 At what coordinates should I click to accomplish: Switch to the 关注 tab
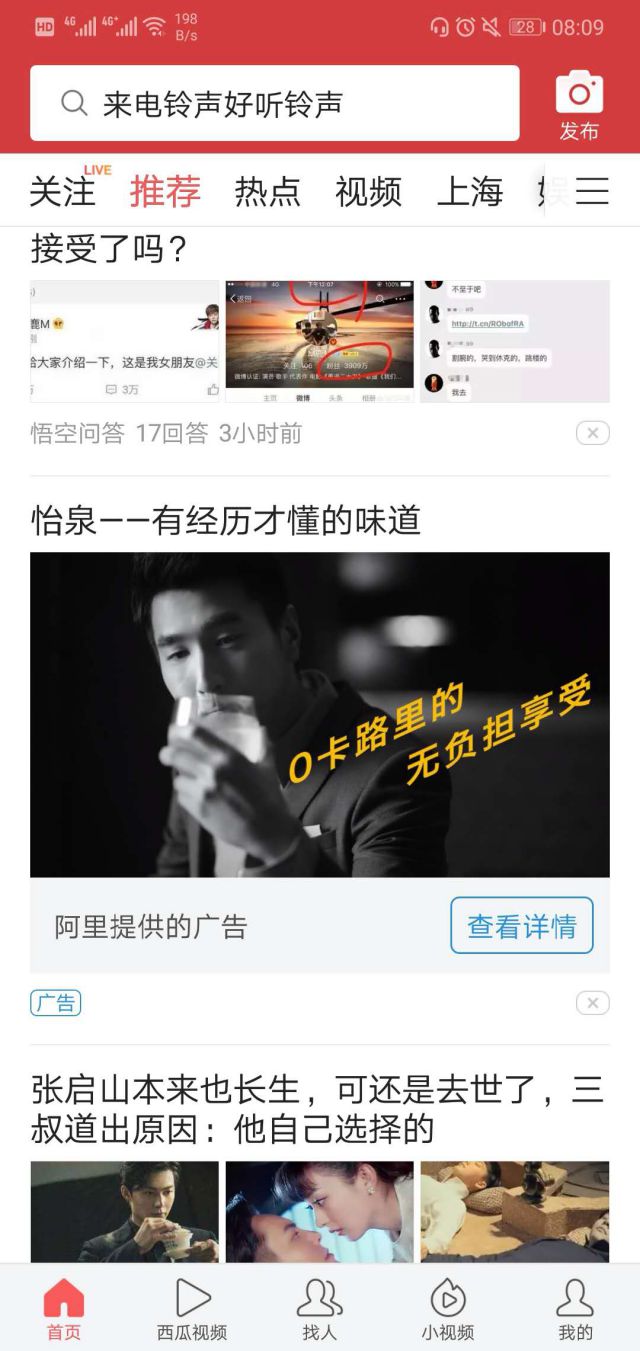click(x=62, y=191)
